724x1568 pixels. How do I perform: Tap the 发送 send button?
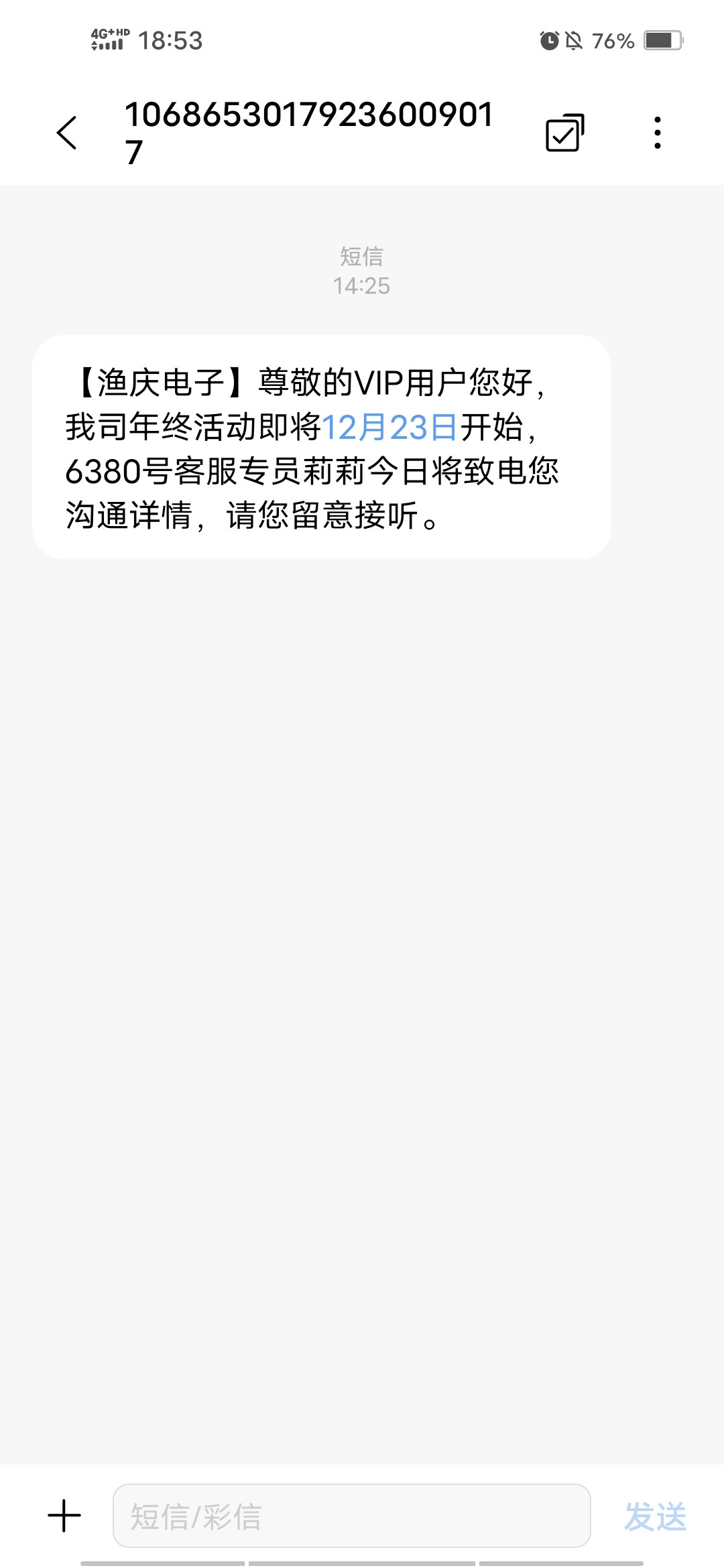pyautogui.click(x=655, y=1516)
